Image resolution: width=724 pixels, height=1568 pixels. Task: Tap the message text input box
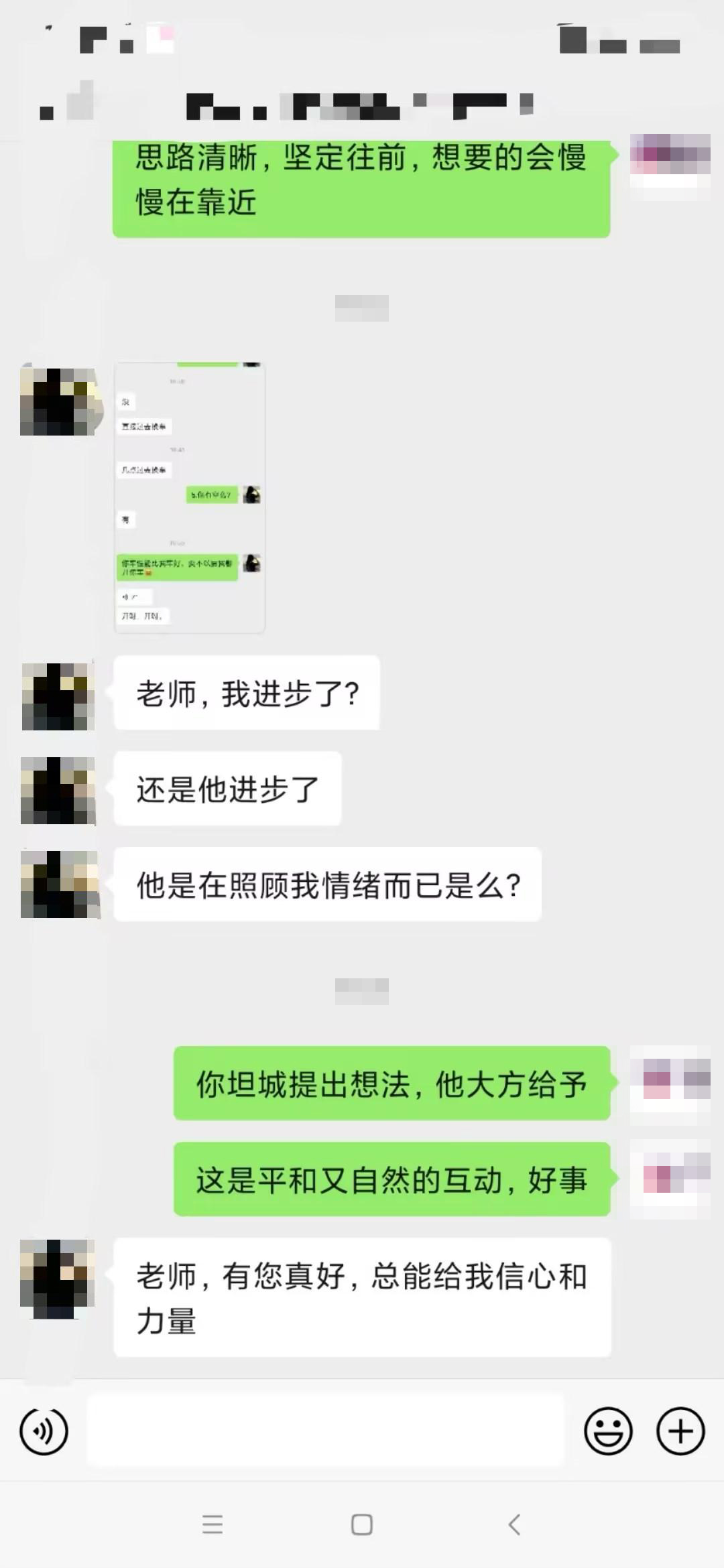(x=325, y=1431)
